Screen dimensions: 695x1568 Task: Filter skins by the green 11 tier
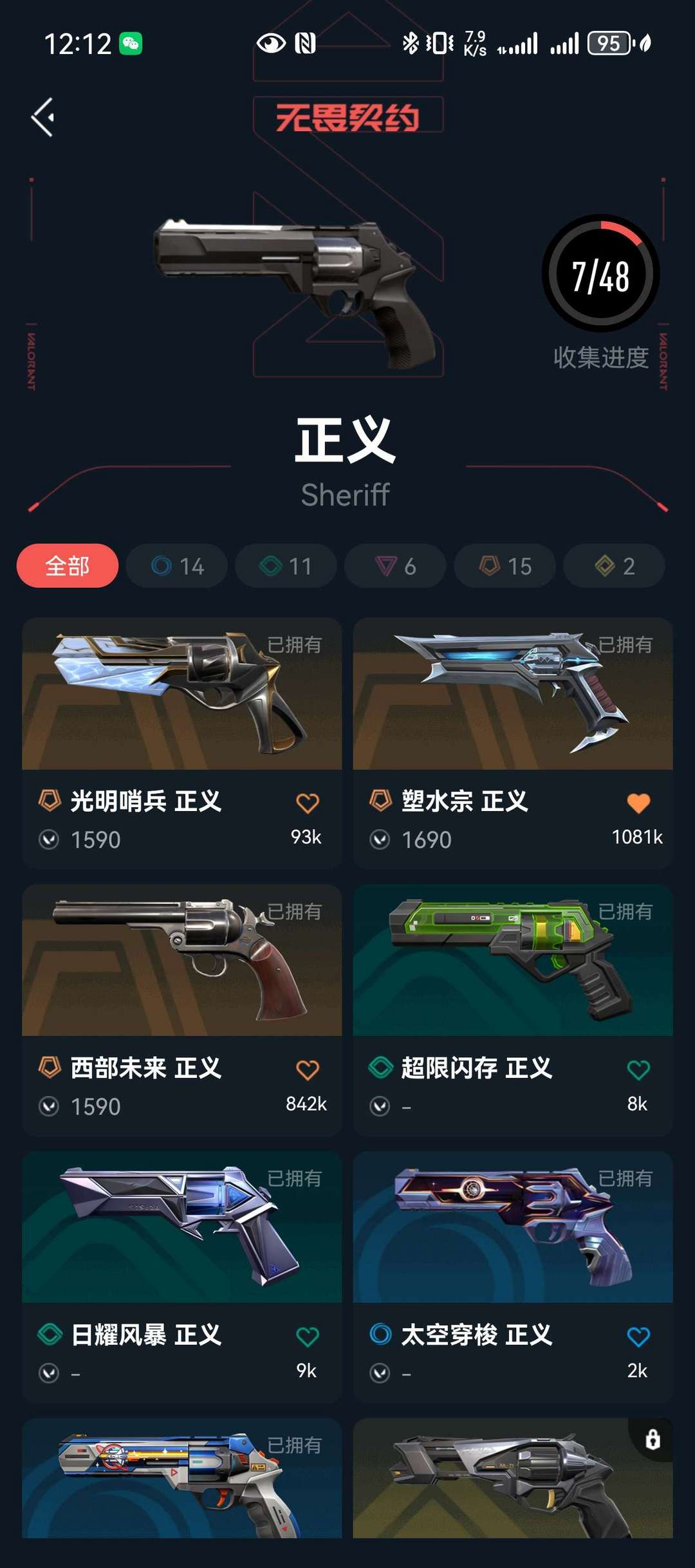pyautogui.click(x=286, y=566)
